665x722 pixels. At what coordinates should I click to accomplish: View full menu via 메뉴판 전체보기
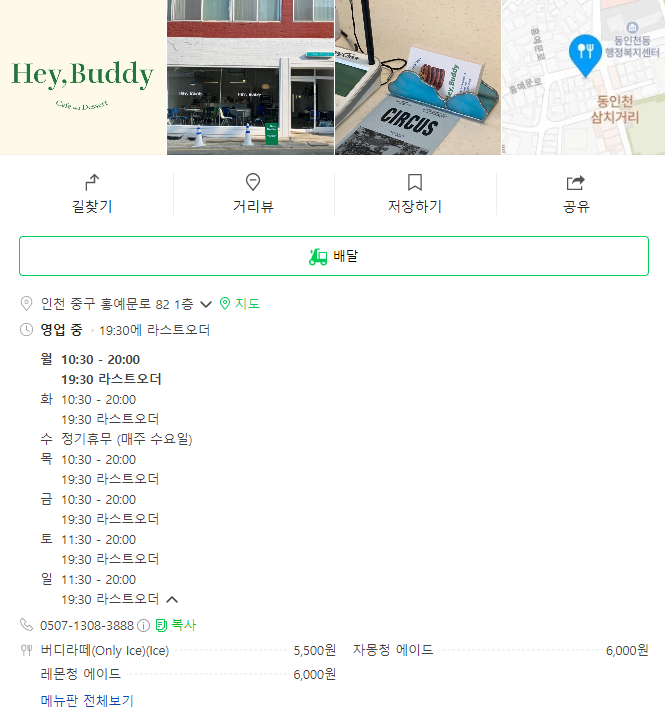point(87,700)
